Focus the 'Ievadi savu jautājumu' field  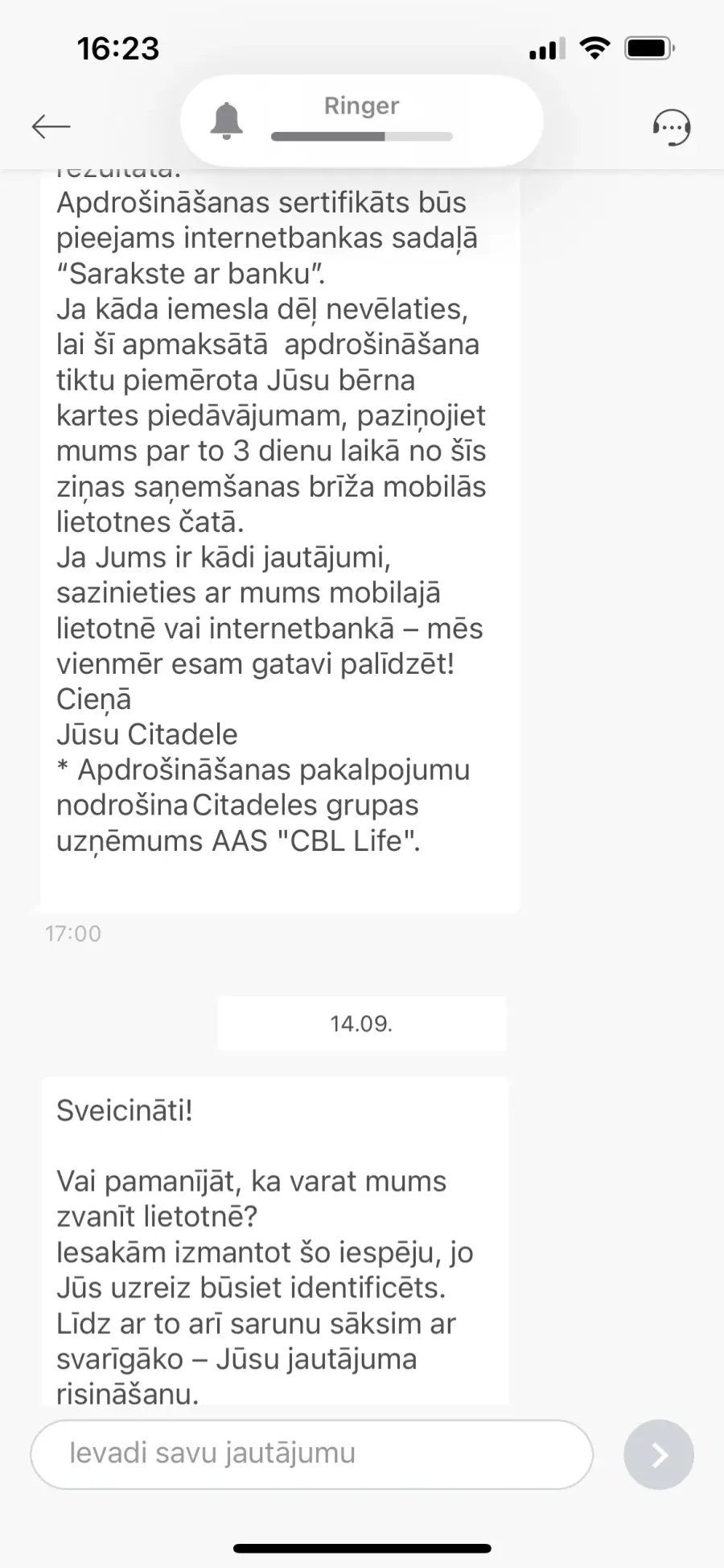311,1454
